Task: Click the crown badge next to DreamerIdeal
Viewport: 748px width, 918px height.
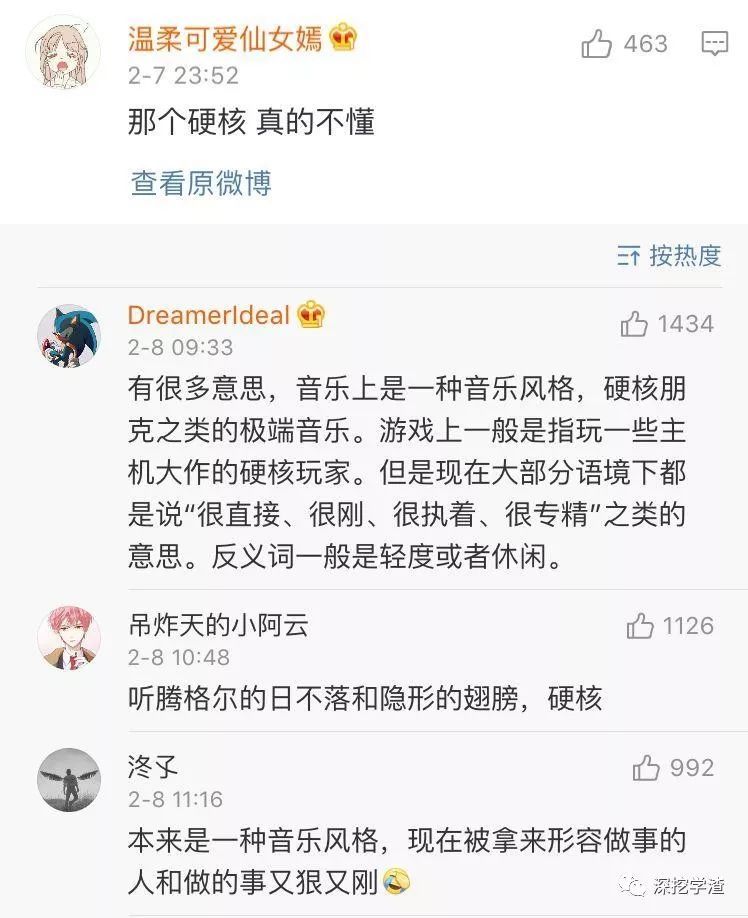Action: pyautogui.click(x=313, y=315)
